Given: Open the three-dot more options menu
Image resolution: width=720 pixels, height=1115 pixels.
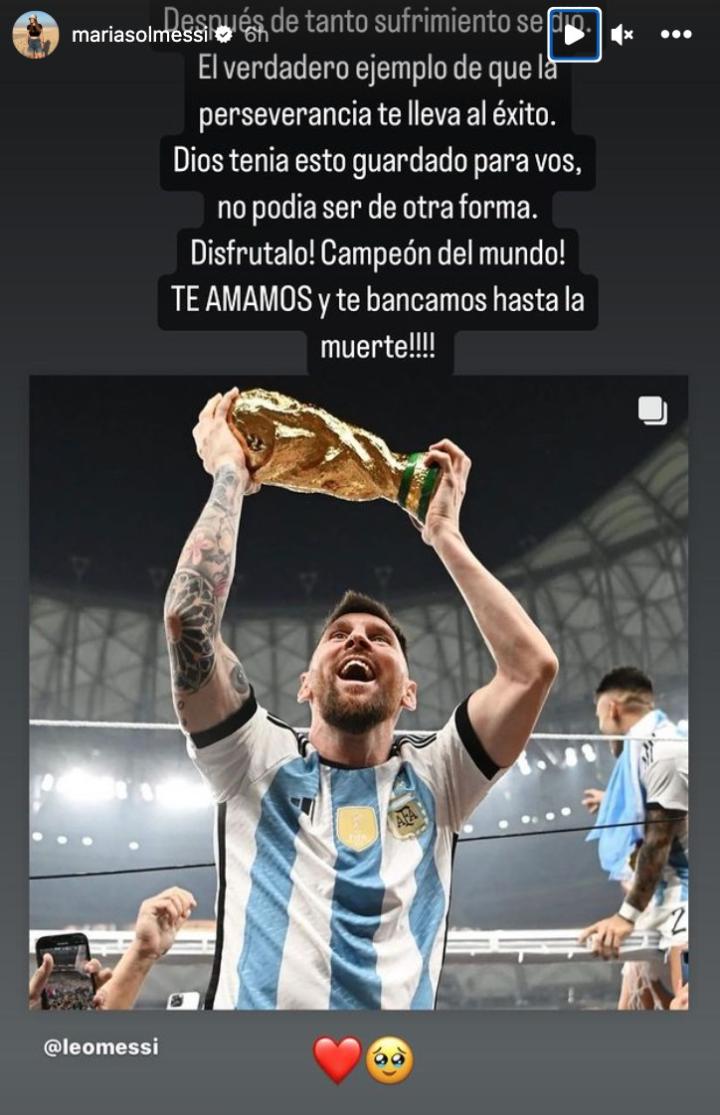Looking at the screenshot, I should 676,35.
